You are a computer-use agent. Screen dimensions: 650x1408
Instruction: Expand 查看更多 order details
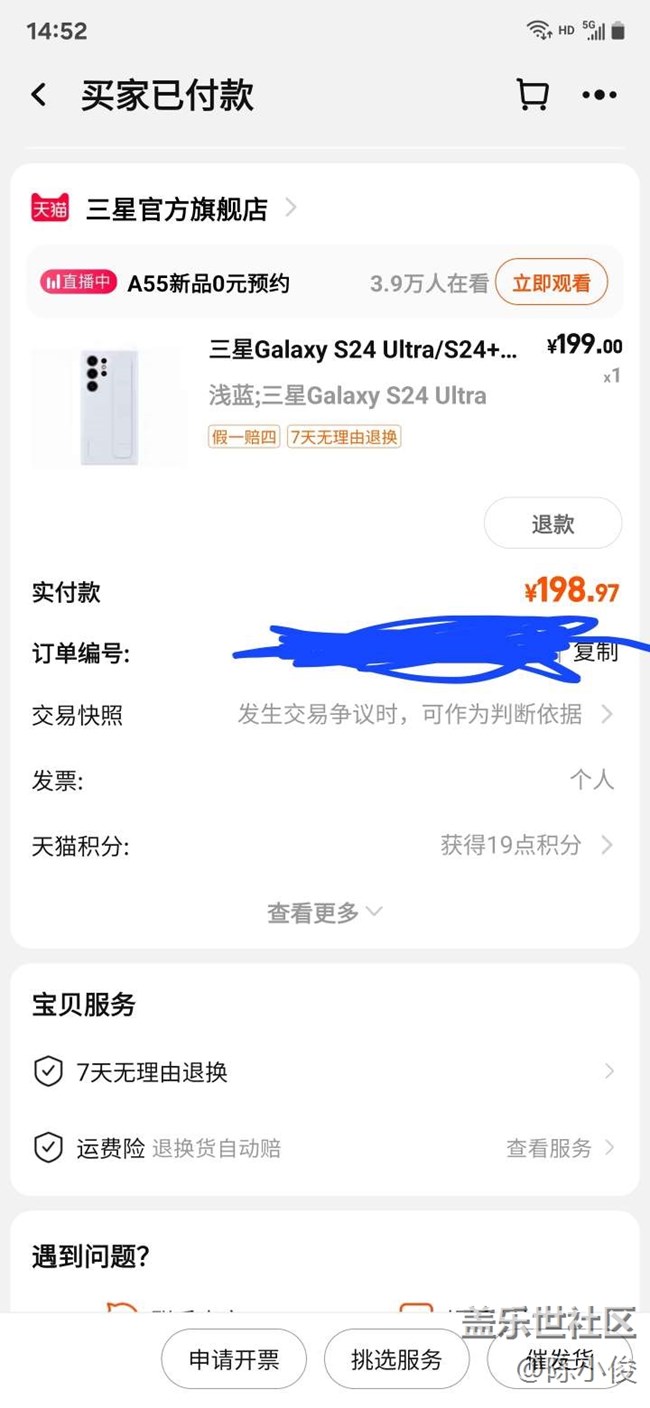pyautogui.click(x=324, y=912)
